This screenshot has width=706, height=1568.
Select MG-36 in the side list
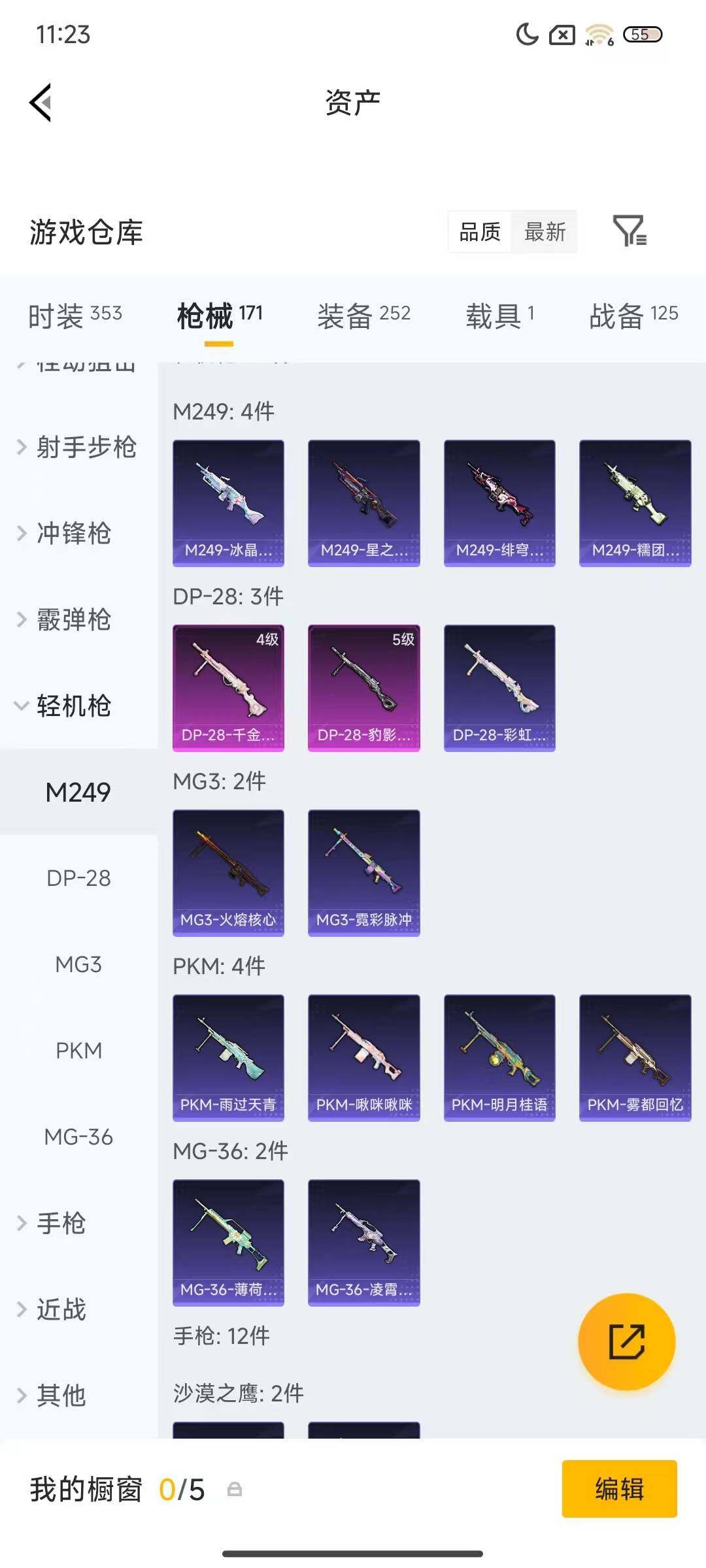(x=78, y=1137)
